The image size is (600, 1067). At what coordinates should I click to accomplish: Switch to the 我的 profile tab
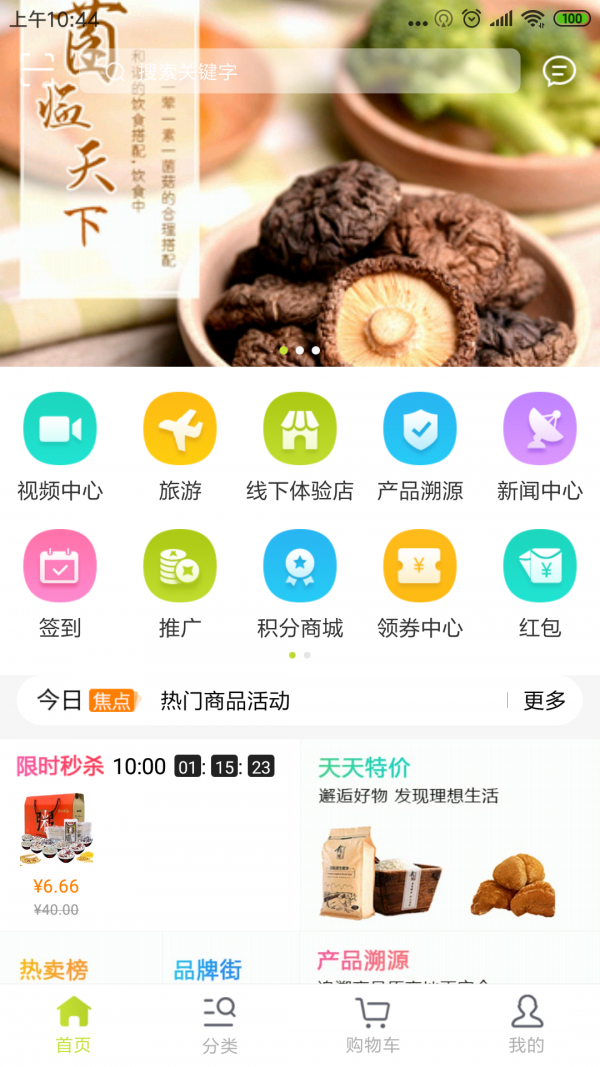point(526,1025)
